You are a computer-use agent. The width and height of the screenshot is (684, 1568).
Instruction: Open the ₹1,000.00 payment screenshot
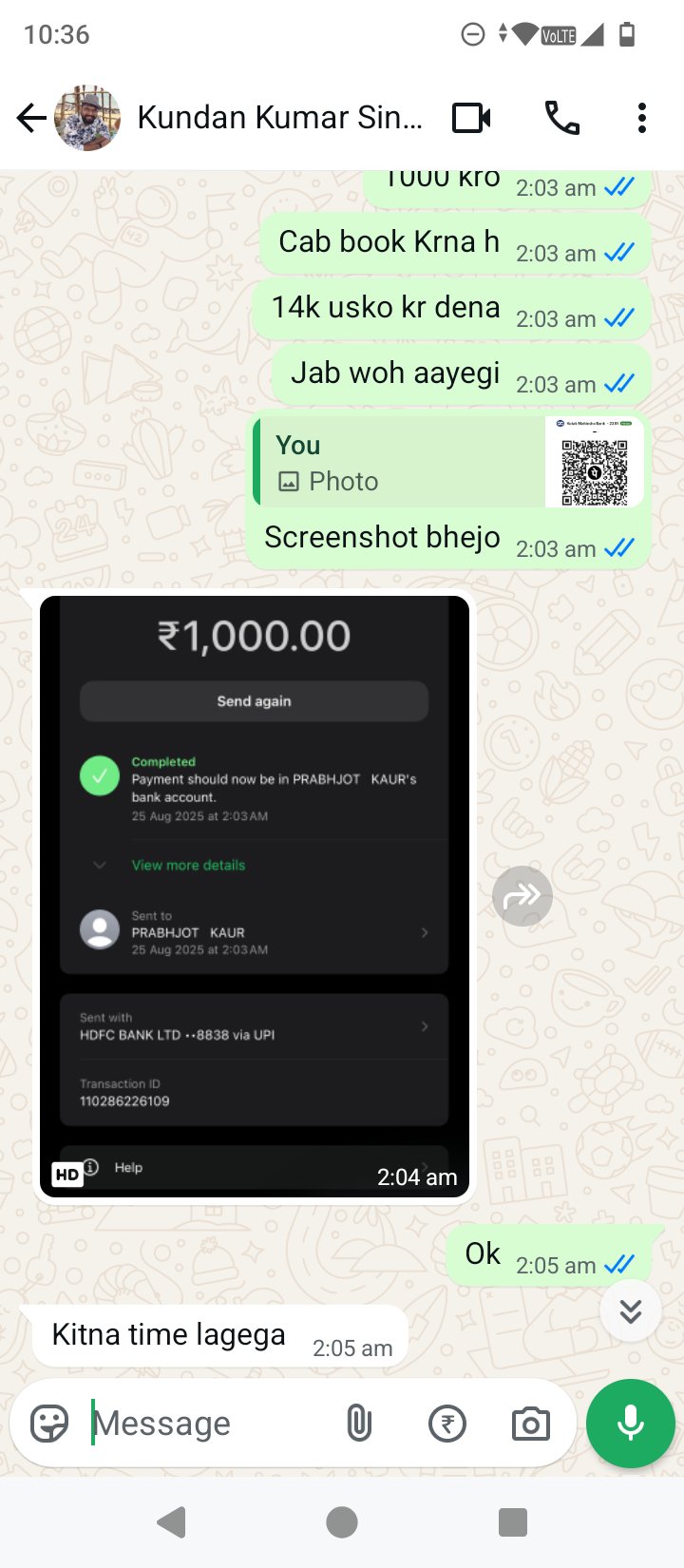click(x=255, y=896)
